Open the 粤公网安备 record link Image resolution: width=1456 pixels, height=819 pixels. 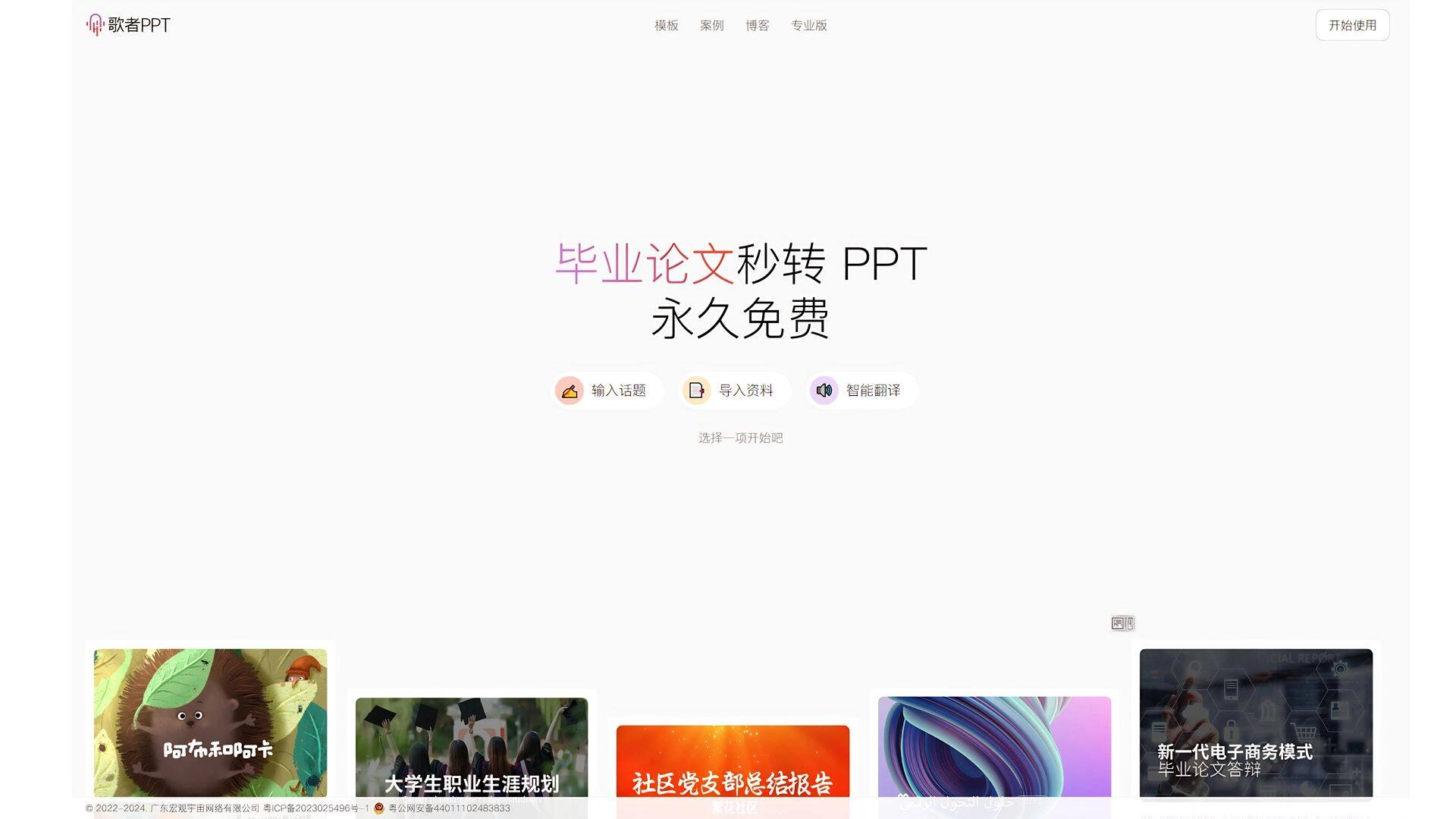click(x=449, y=808)
